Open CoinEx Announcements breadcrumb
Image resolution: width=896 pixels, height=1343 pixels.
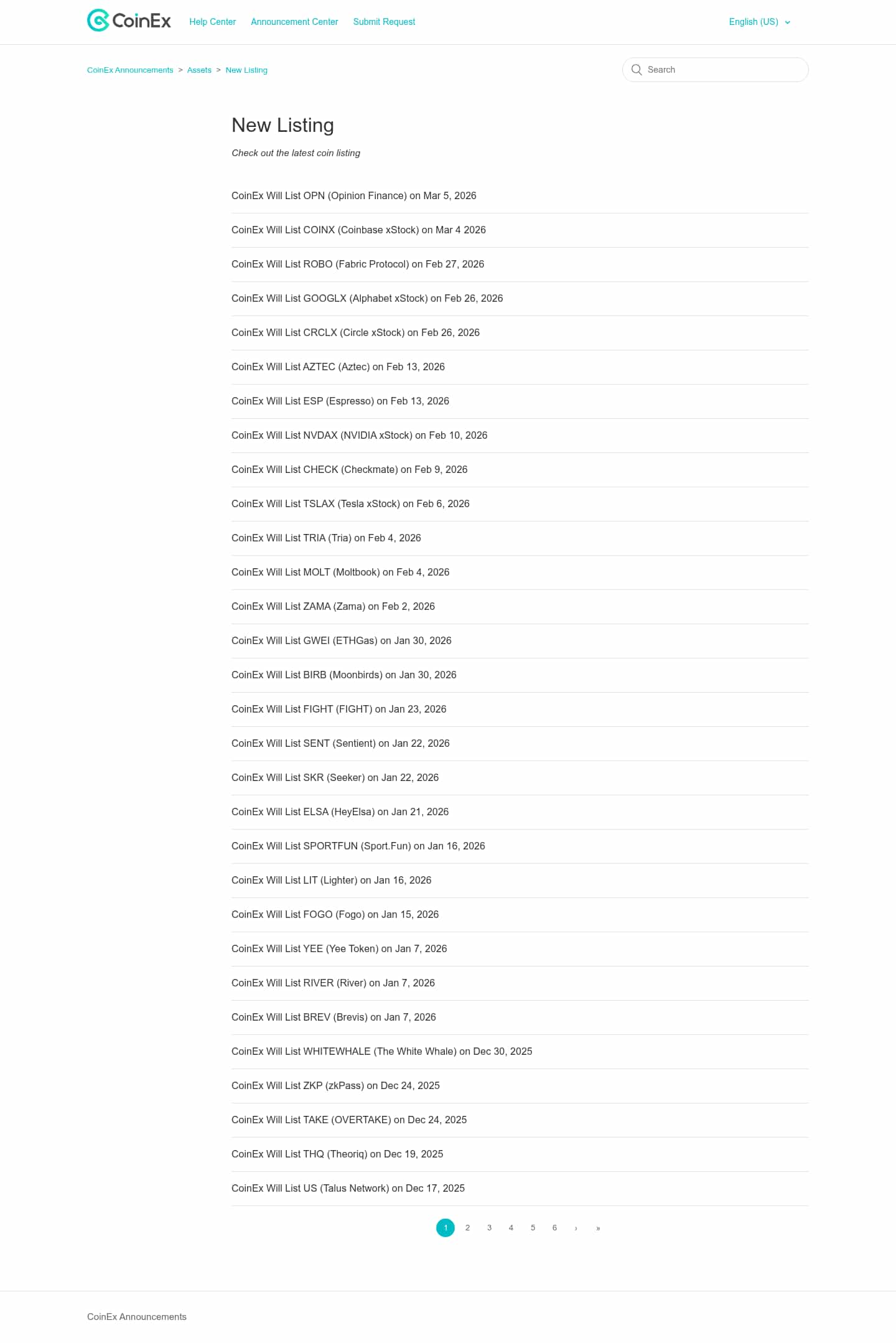130,70
